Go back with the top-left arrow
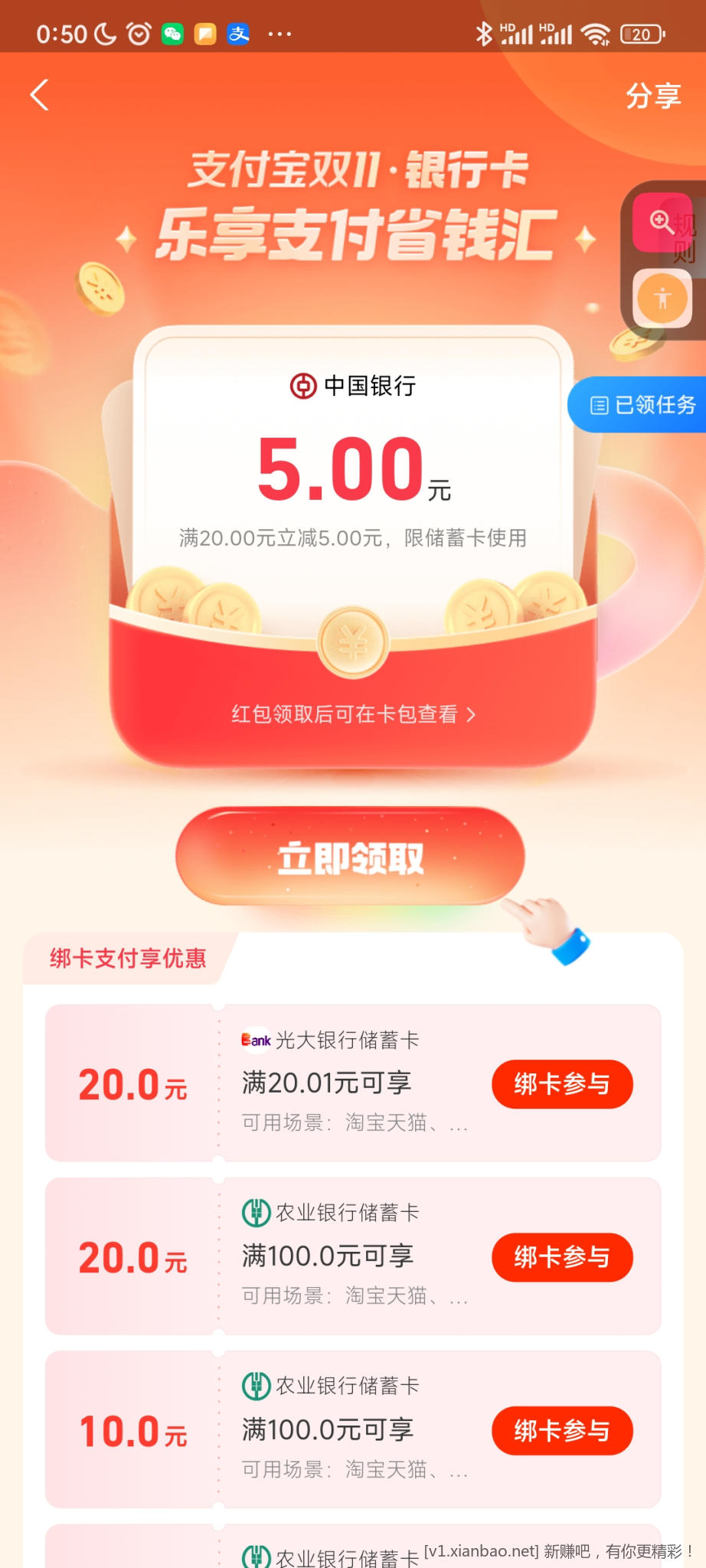The width and height of the screenshot is (706, 1568). (40, 96)
